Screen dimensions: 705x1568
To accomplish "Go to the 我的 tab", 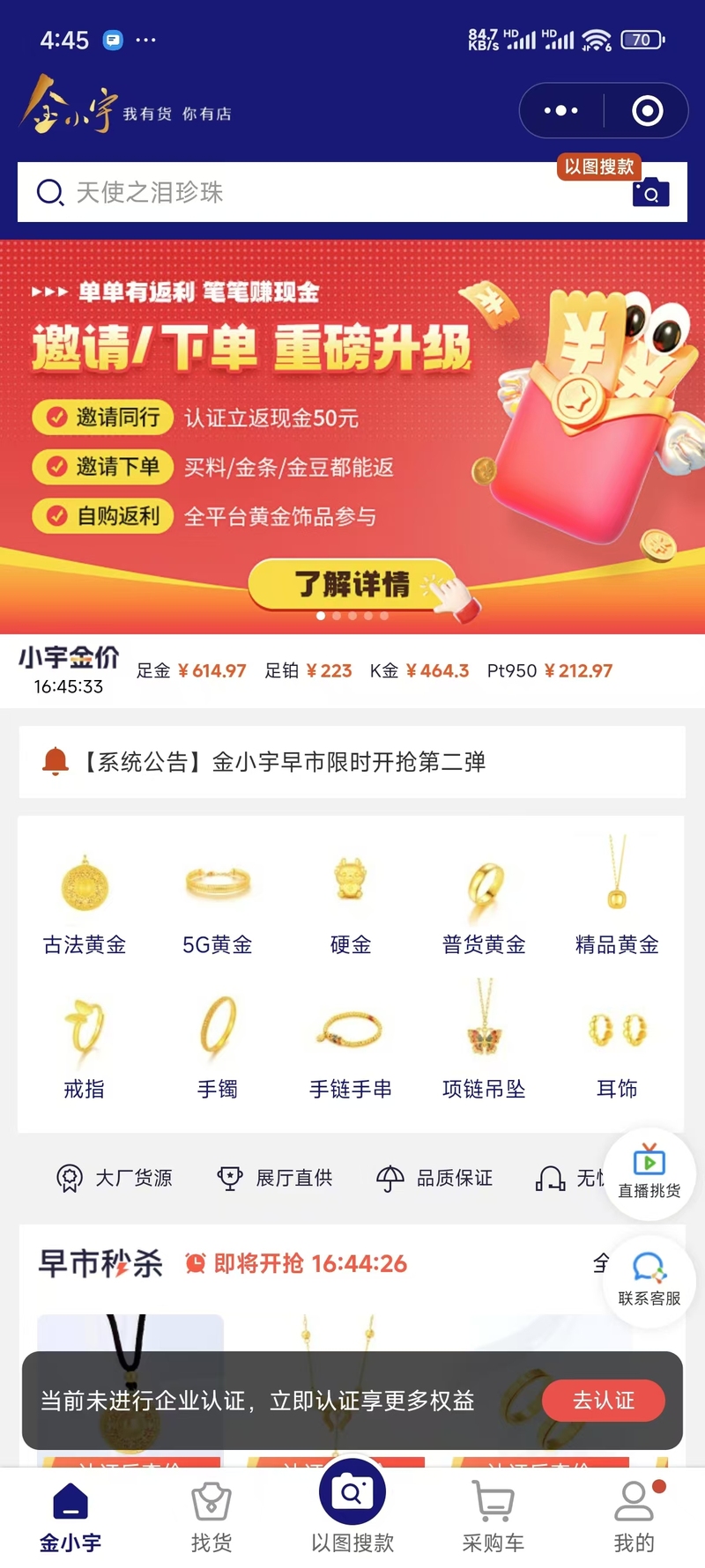I will click(634, 1517).
